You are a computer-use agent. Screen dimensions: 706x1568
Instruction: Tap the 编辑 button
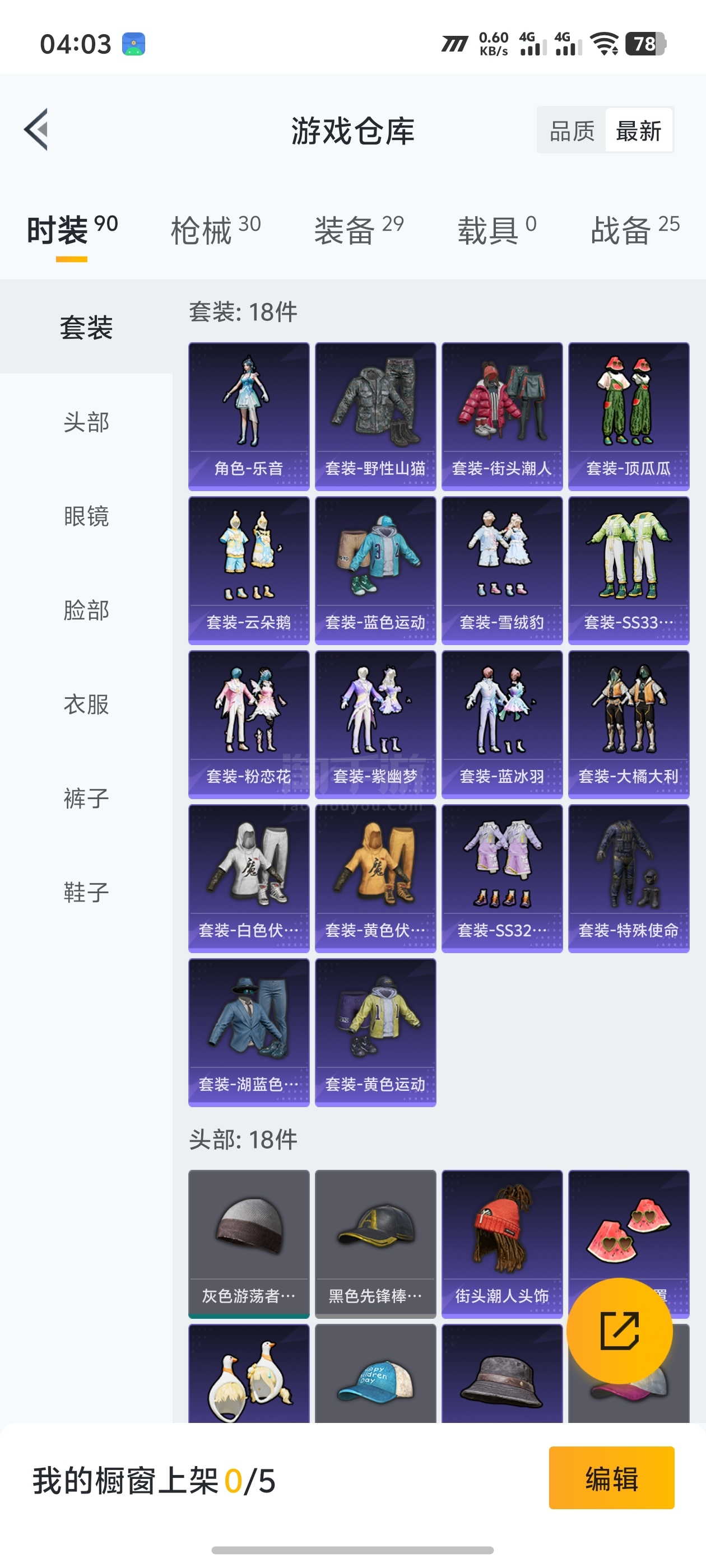tap(611, 1478)
